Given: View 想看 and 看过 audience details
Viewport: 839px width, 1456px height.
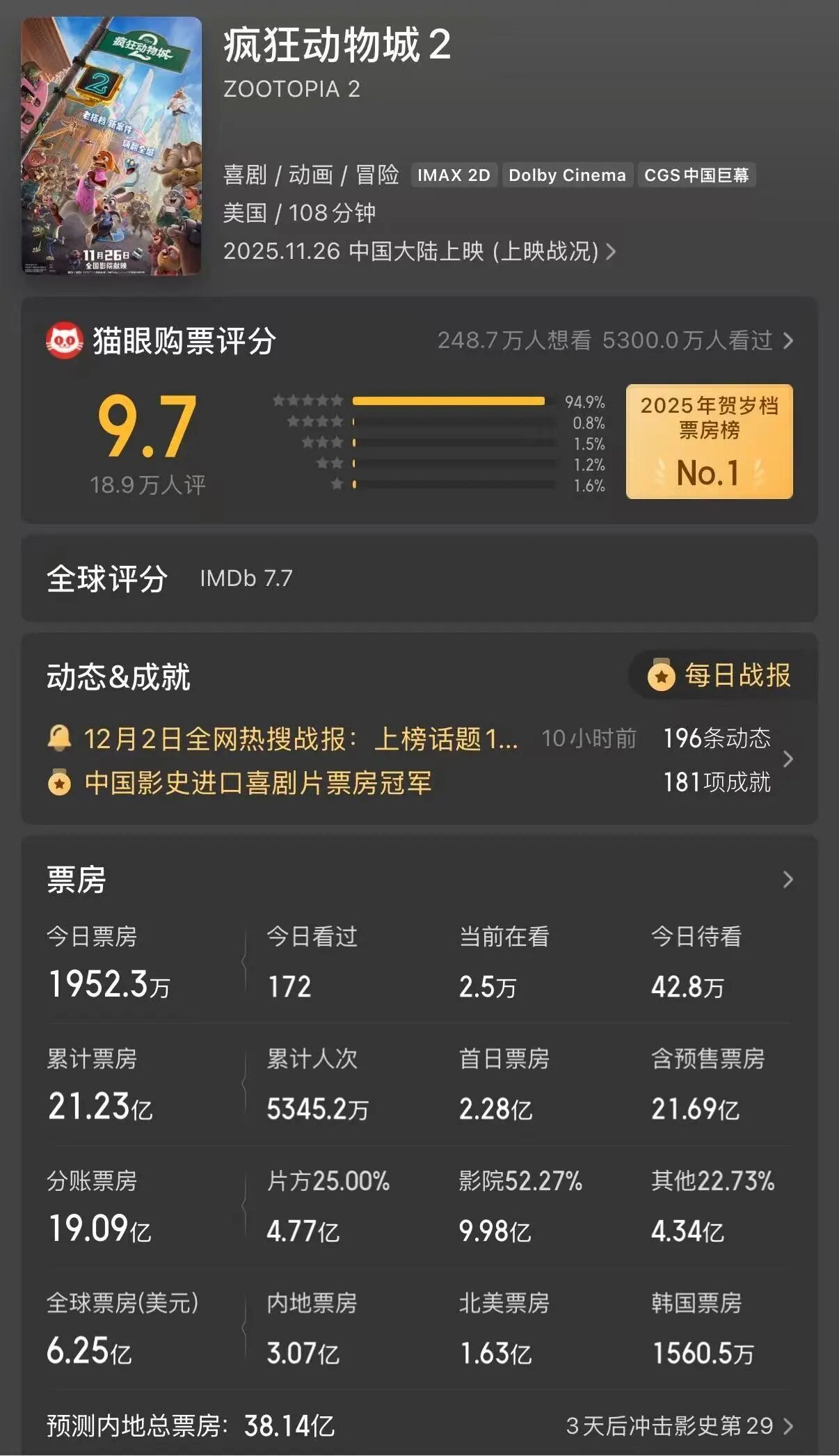Looking at the screenshot, I should coord(615,340).
